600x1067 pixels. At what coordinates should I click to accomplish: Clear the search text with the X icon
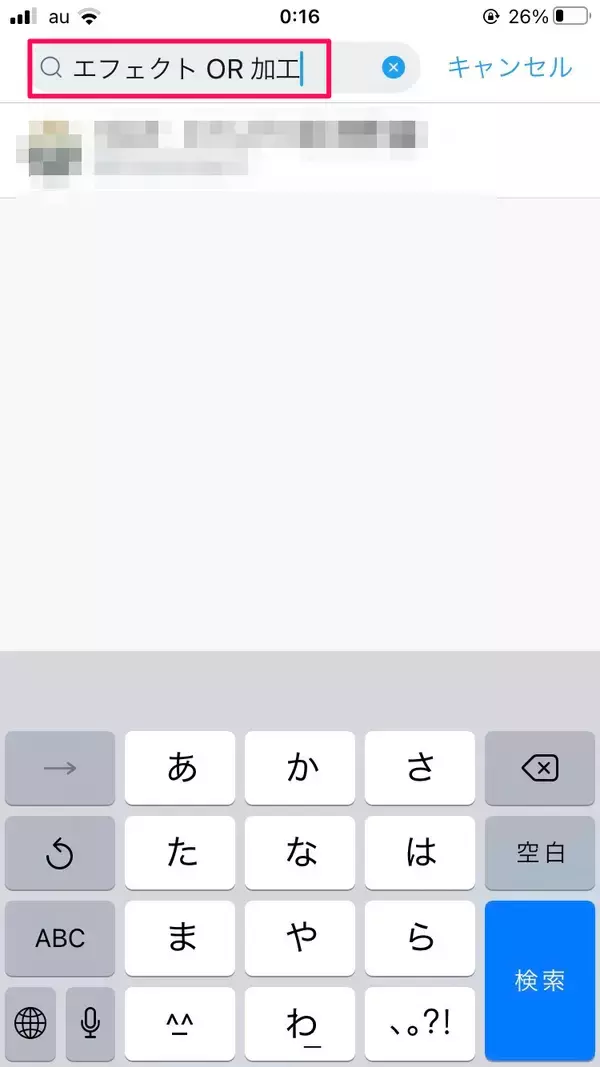coord(393,67)
